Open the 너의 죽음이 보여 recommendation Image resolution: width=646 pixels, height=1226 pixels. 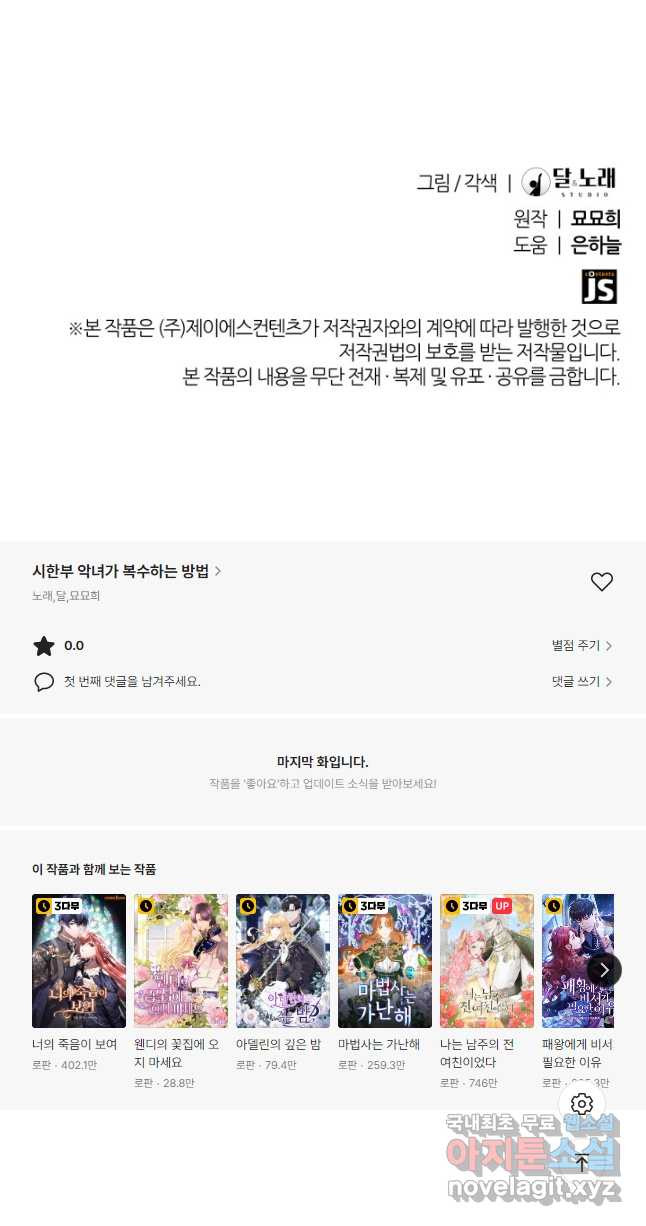[79, 961]
